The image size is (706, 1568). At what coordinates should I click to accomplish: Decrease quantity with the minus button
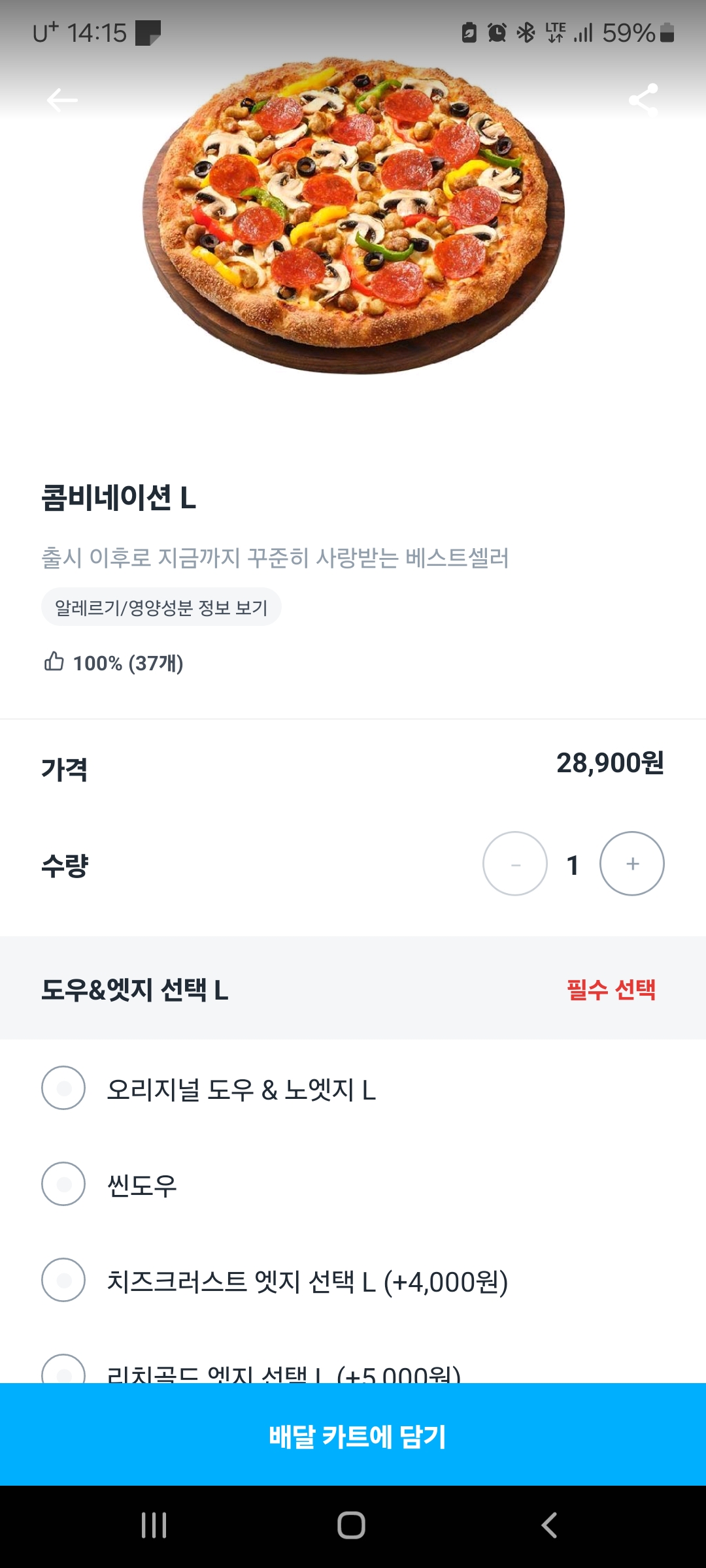click(x=515, y=864)
